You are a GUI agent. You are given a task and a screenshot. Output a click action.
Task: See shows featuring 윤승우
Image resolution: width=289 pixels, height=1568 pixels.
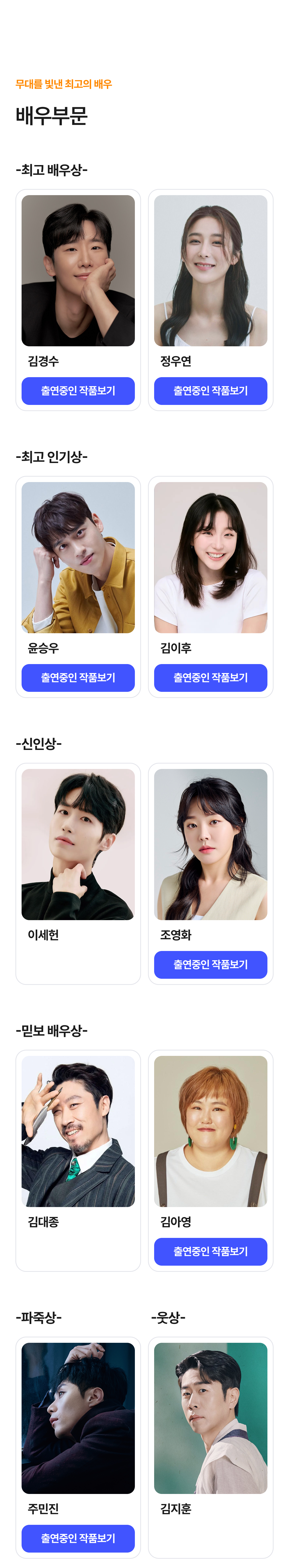pos(78,677)
